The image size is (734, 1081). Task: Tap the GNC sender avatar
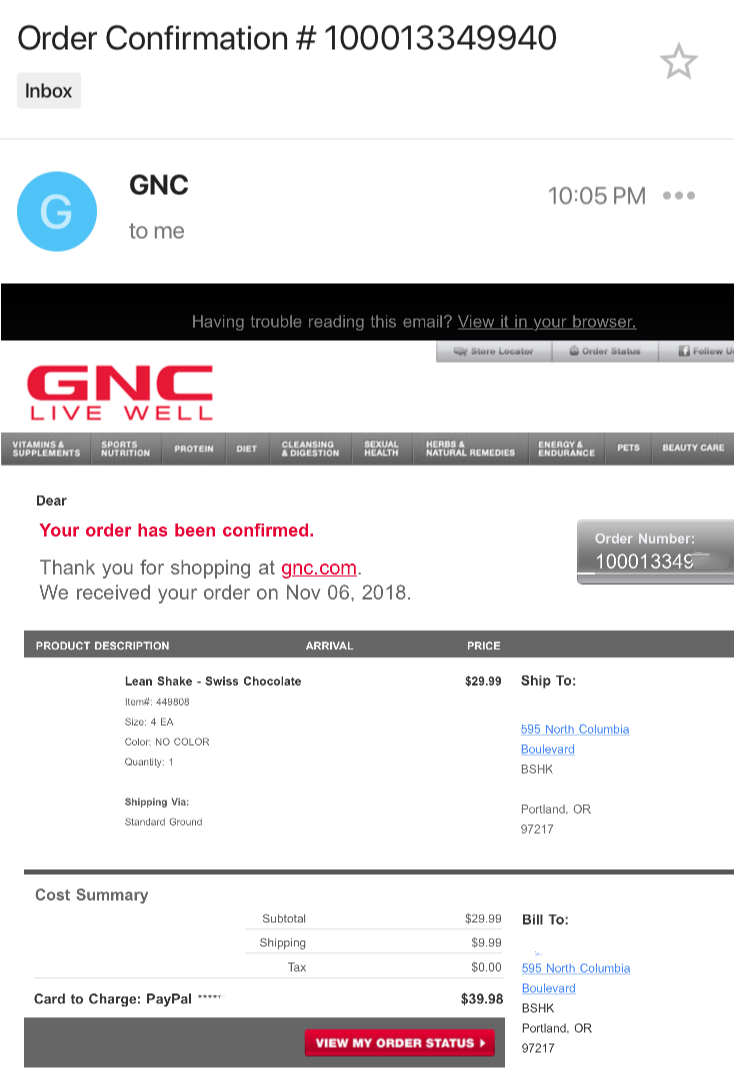57,211
